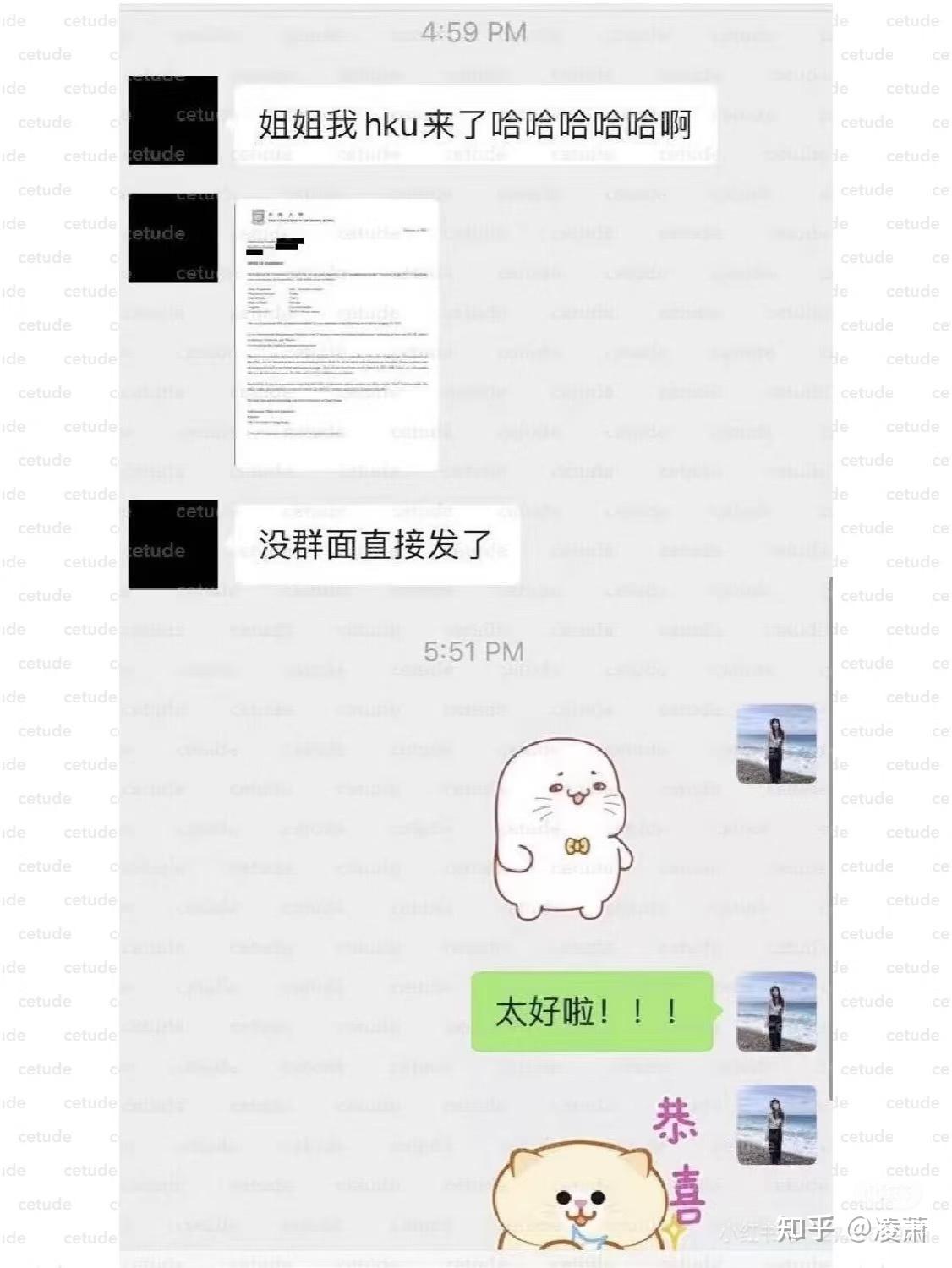Open the avatar beside the congratulations sticker

(776, 1126)
